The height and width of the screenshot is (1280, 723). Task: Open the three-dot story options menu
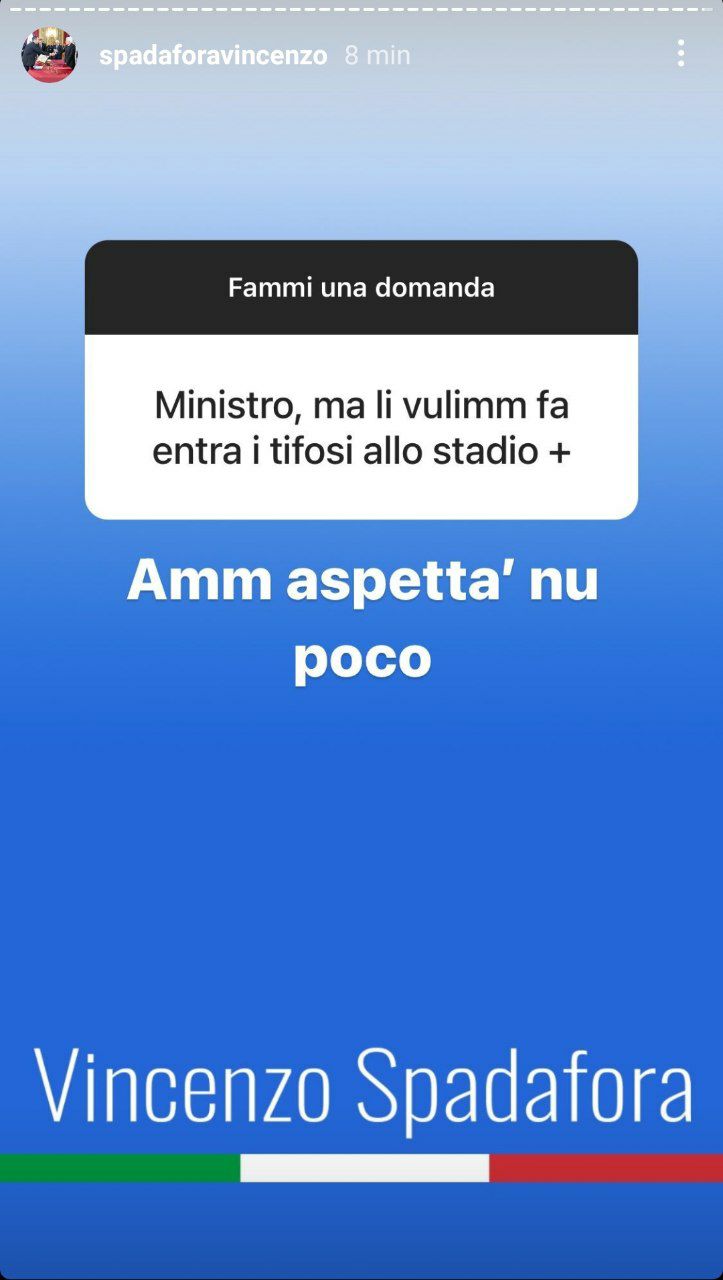[x=680, y=54]
